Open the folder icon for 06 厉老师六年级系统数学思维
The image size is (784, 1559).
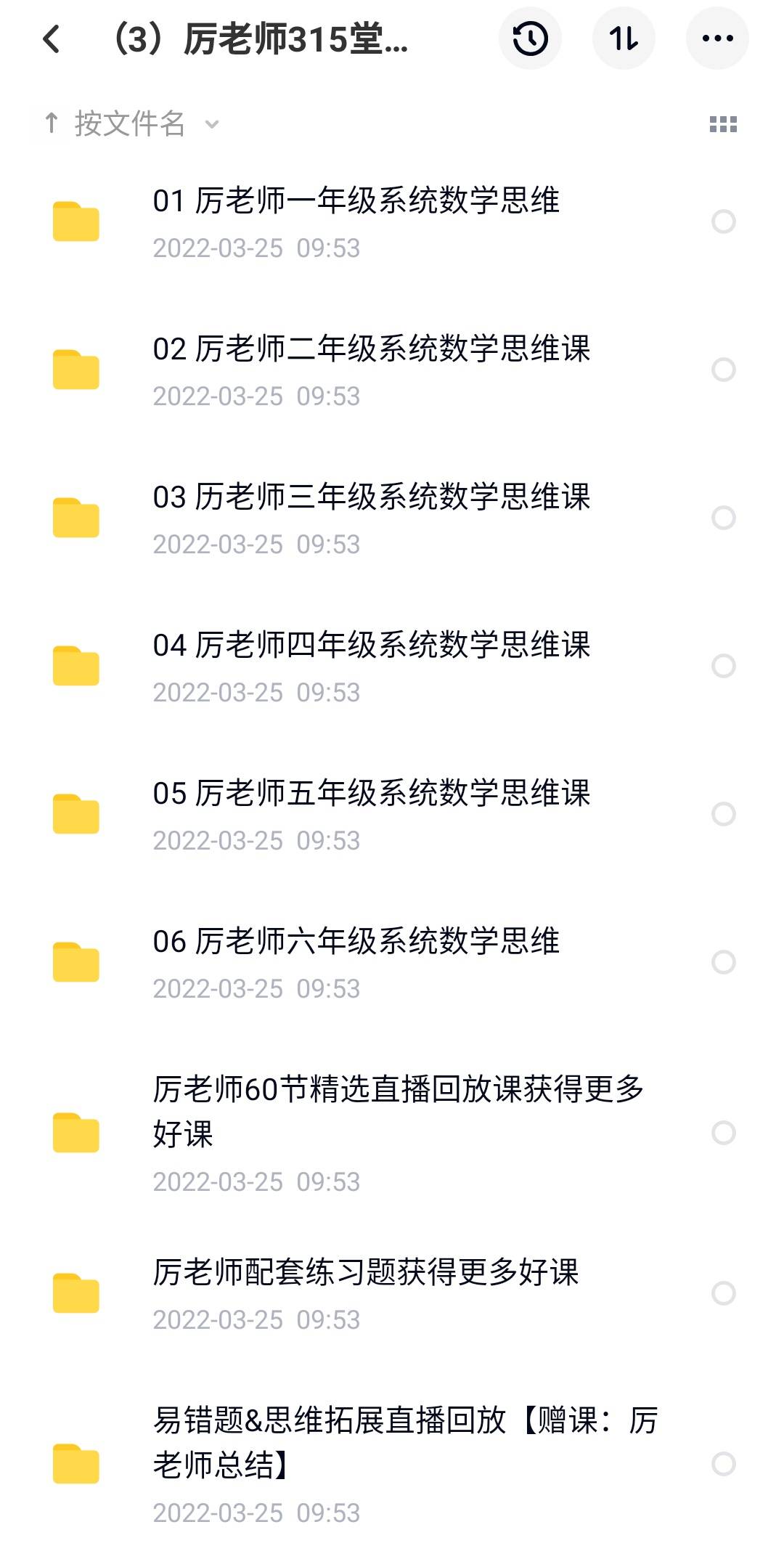pyautogui.click(x=75, y=960)
